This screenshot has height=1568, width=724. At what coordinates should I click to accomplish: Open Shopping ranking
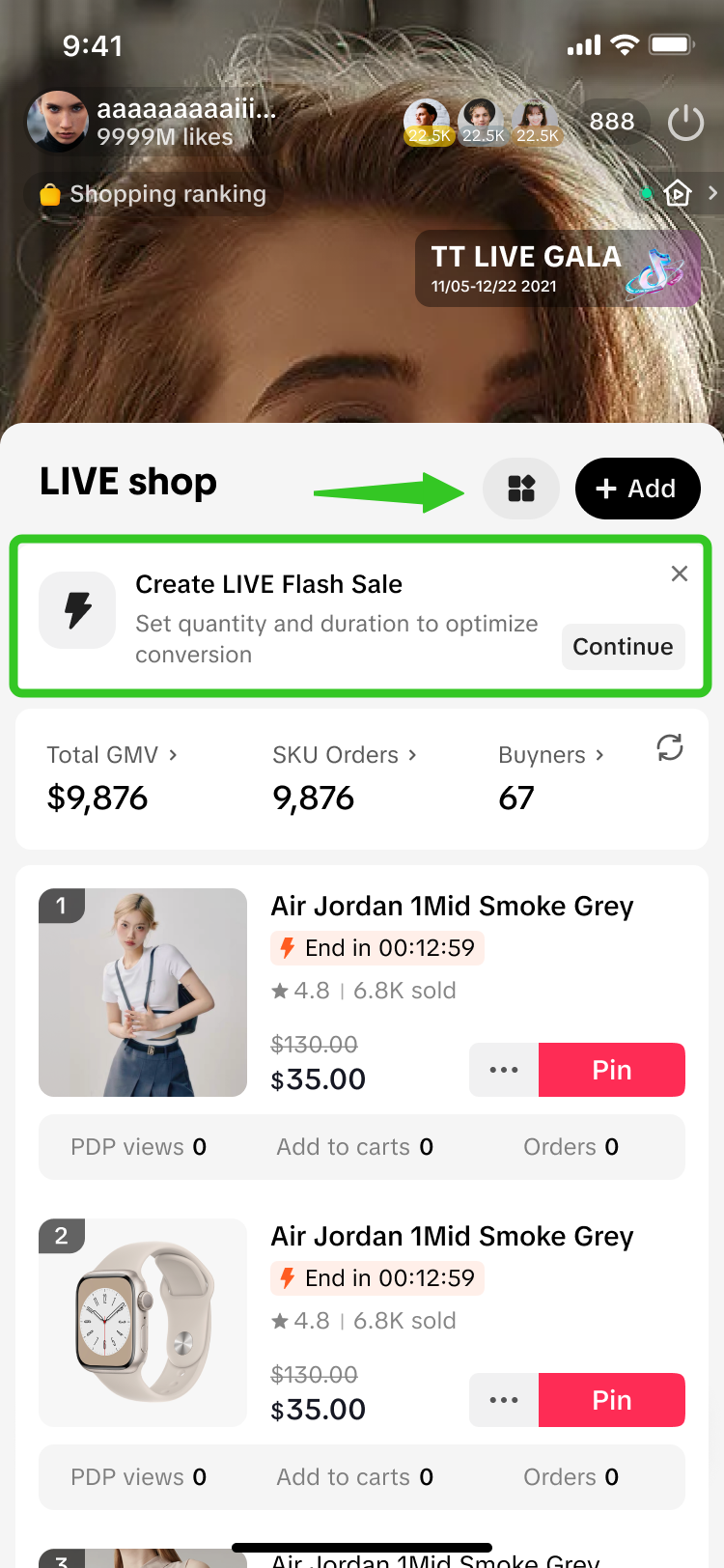154,194
